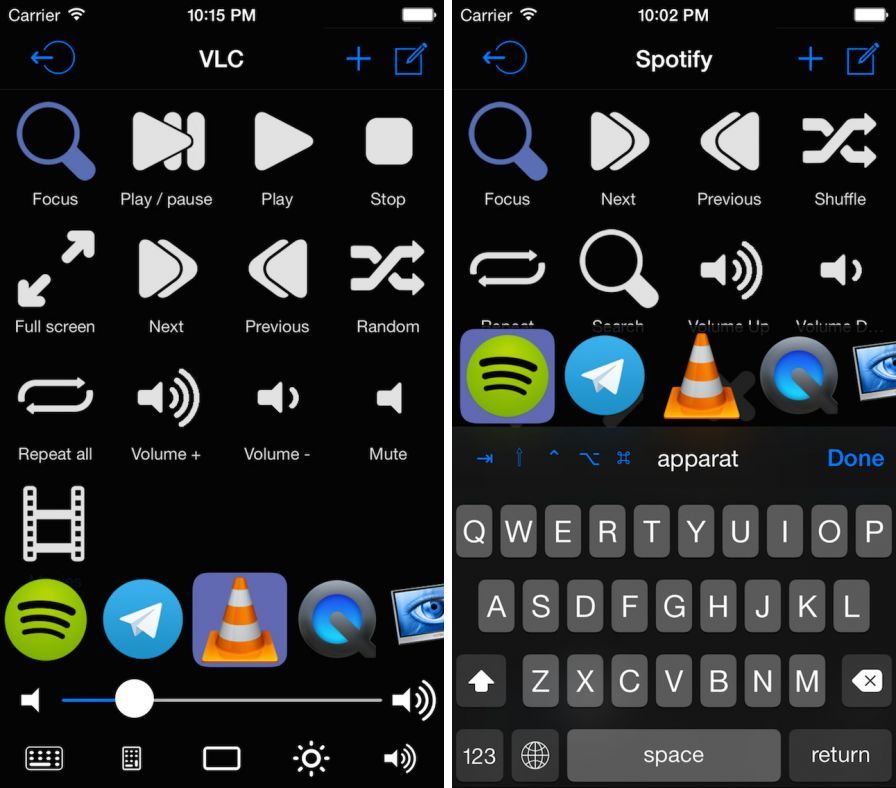Screen dimensions: 896x788
Task: Tap the return key on the keyboard
Action: pos(839,755)
